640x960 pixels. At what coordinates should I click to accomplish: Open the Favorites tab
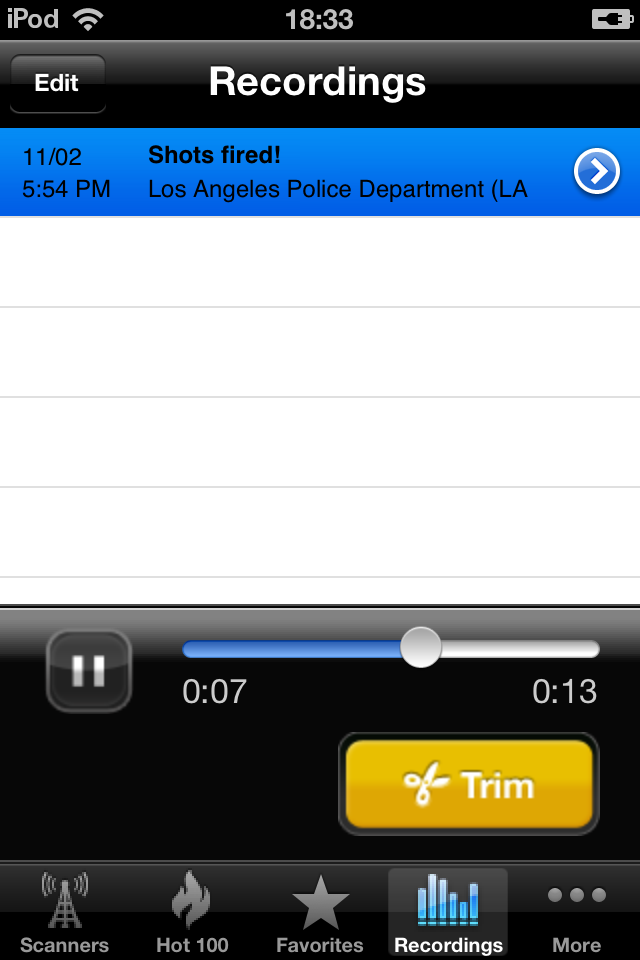(320, 912)
